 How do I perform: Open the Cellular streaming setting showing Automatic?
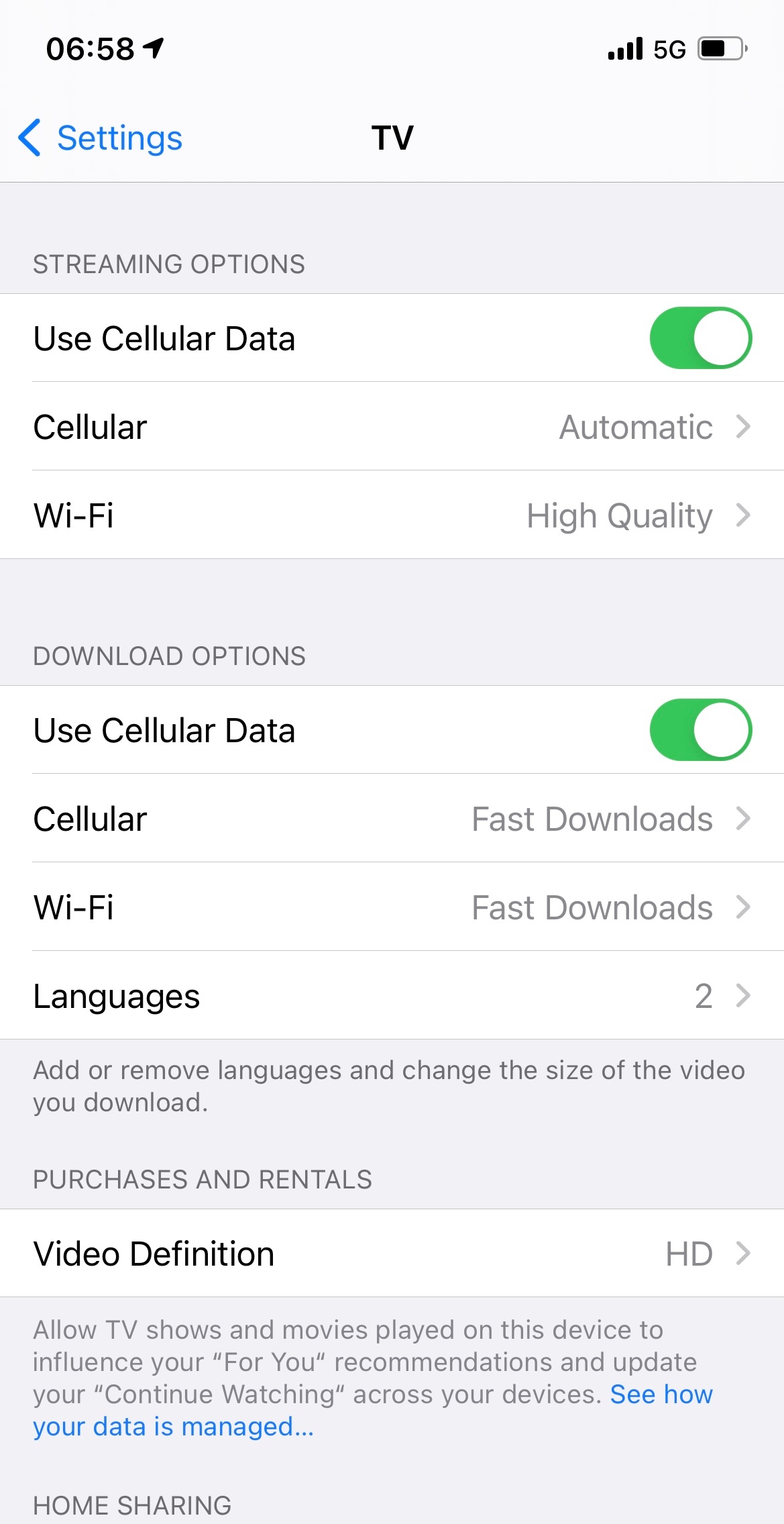pyautogui.click(x=392, y=427)
